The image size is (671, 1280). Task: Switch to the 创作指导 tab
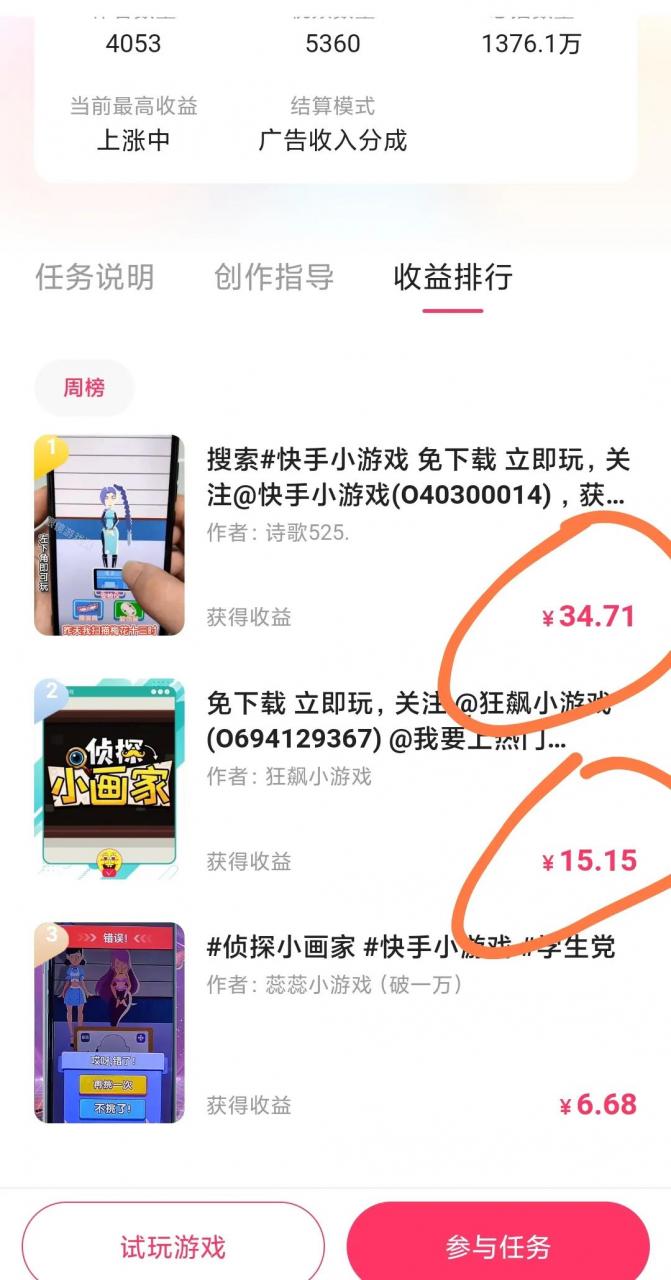click(274, 277)
